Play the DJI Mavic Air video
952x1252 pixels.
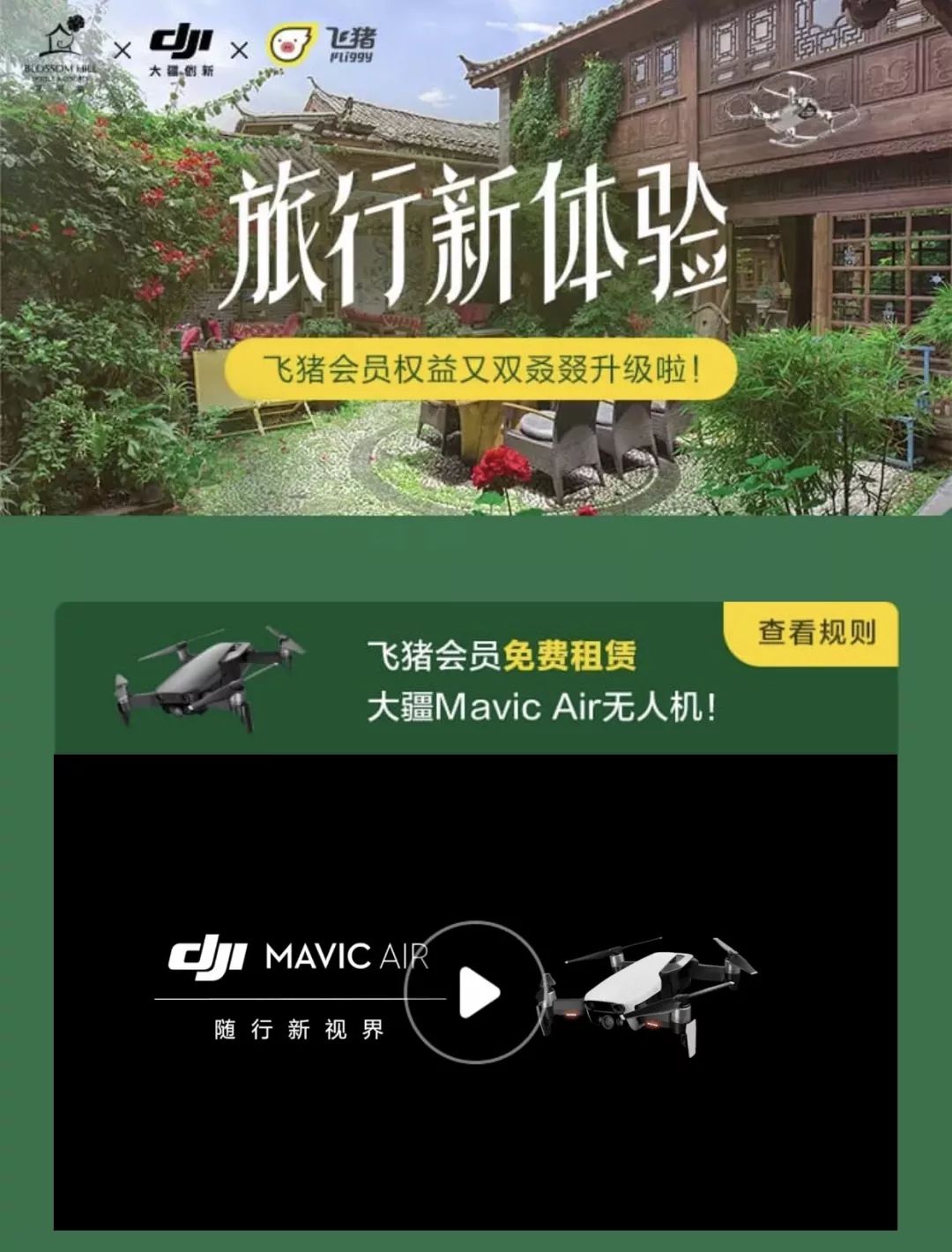click(476, 992)
